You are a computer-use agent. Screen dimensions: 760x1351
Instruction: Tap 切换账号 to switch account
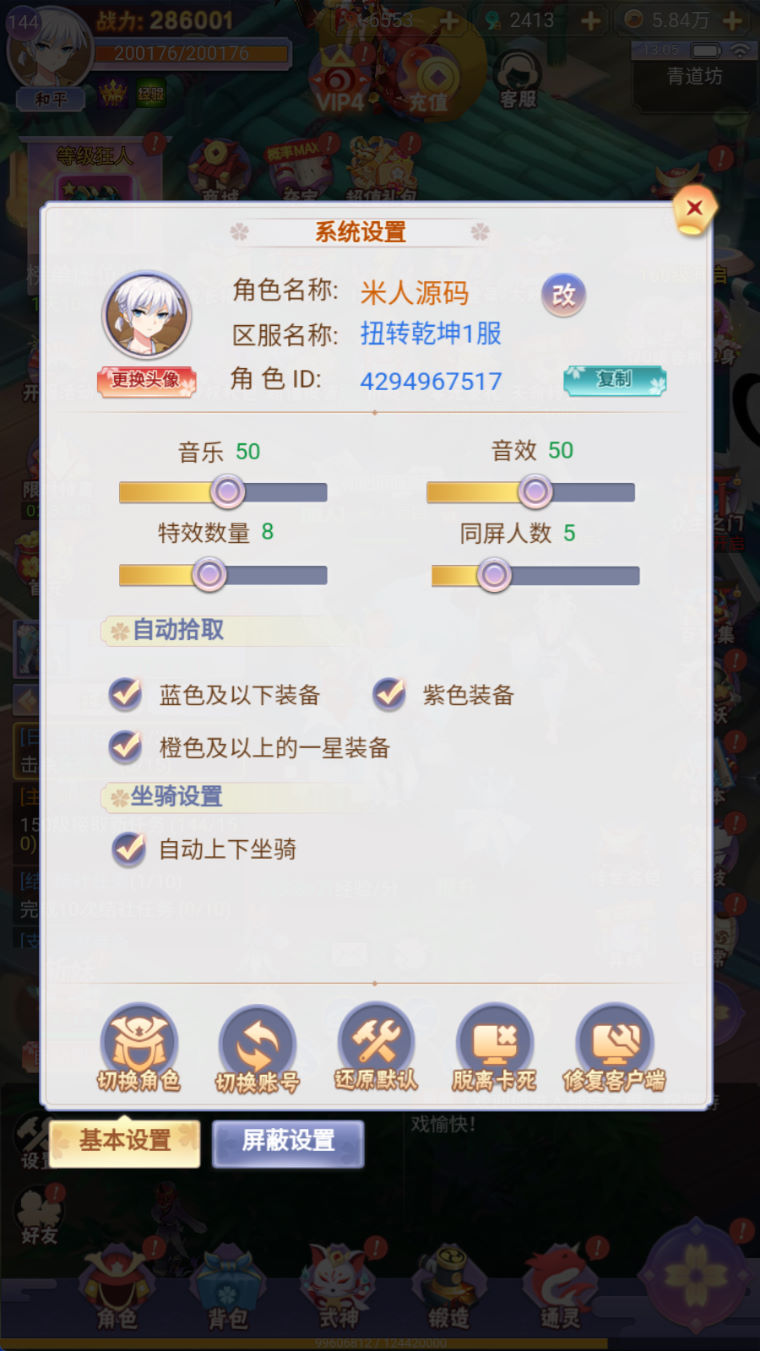pos(257,1048)
